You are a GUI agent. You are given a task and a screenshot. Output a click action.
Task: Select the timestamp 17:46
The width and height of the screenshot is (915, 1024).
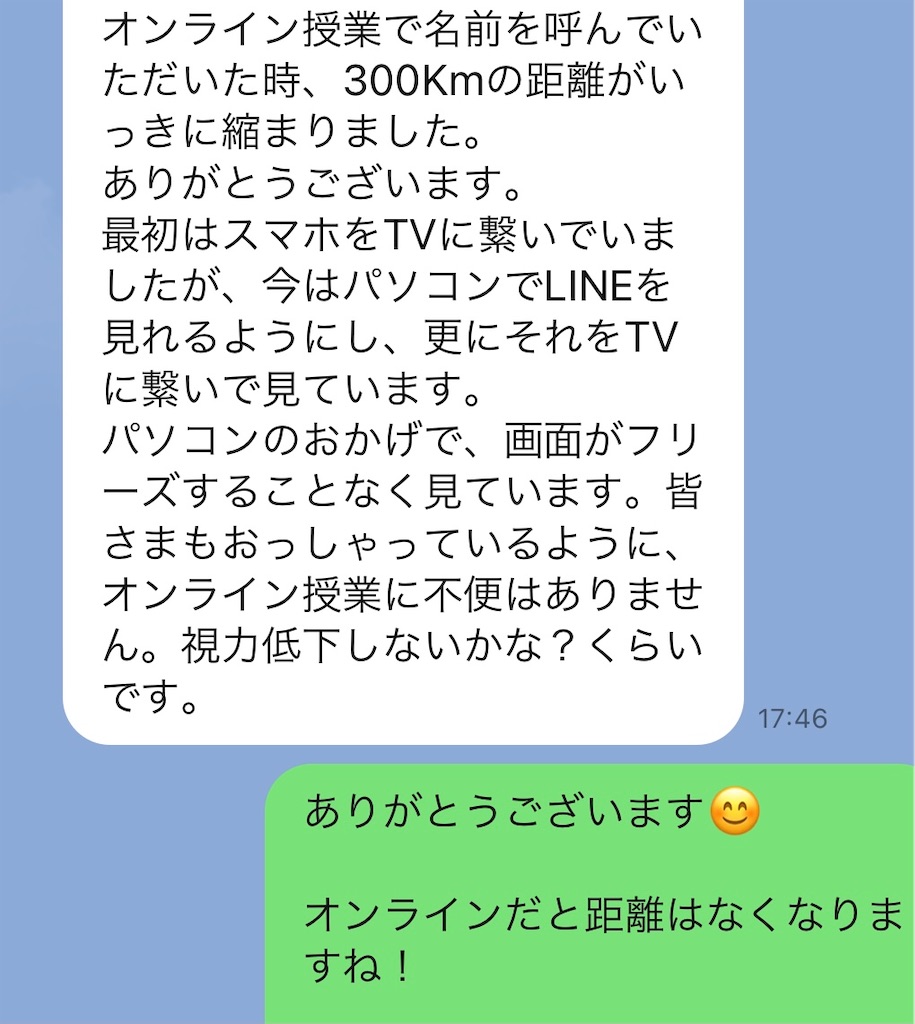pyautogui.click(x=795, y=716)
